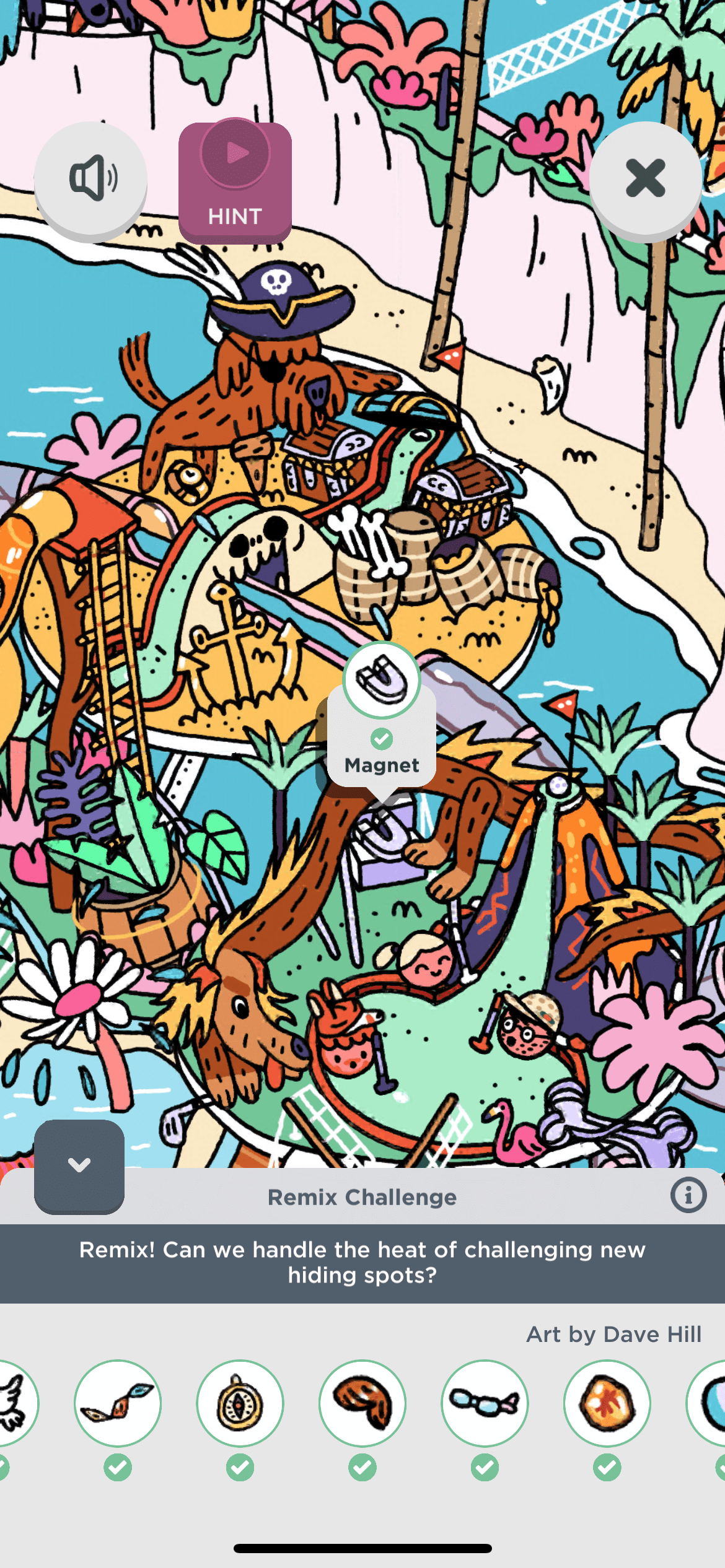Mute the game sound
The height and width of the screenshot is (1568, 725).
click(91, 178)
